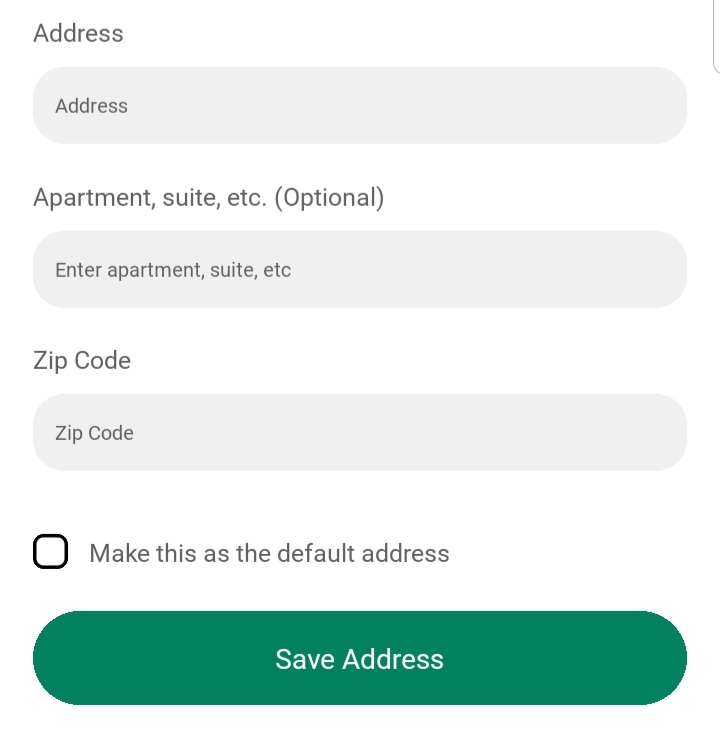
Task: Check Make this as the default address
Action: pyautogui.click(x=51, y=552)
